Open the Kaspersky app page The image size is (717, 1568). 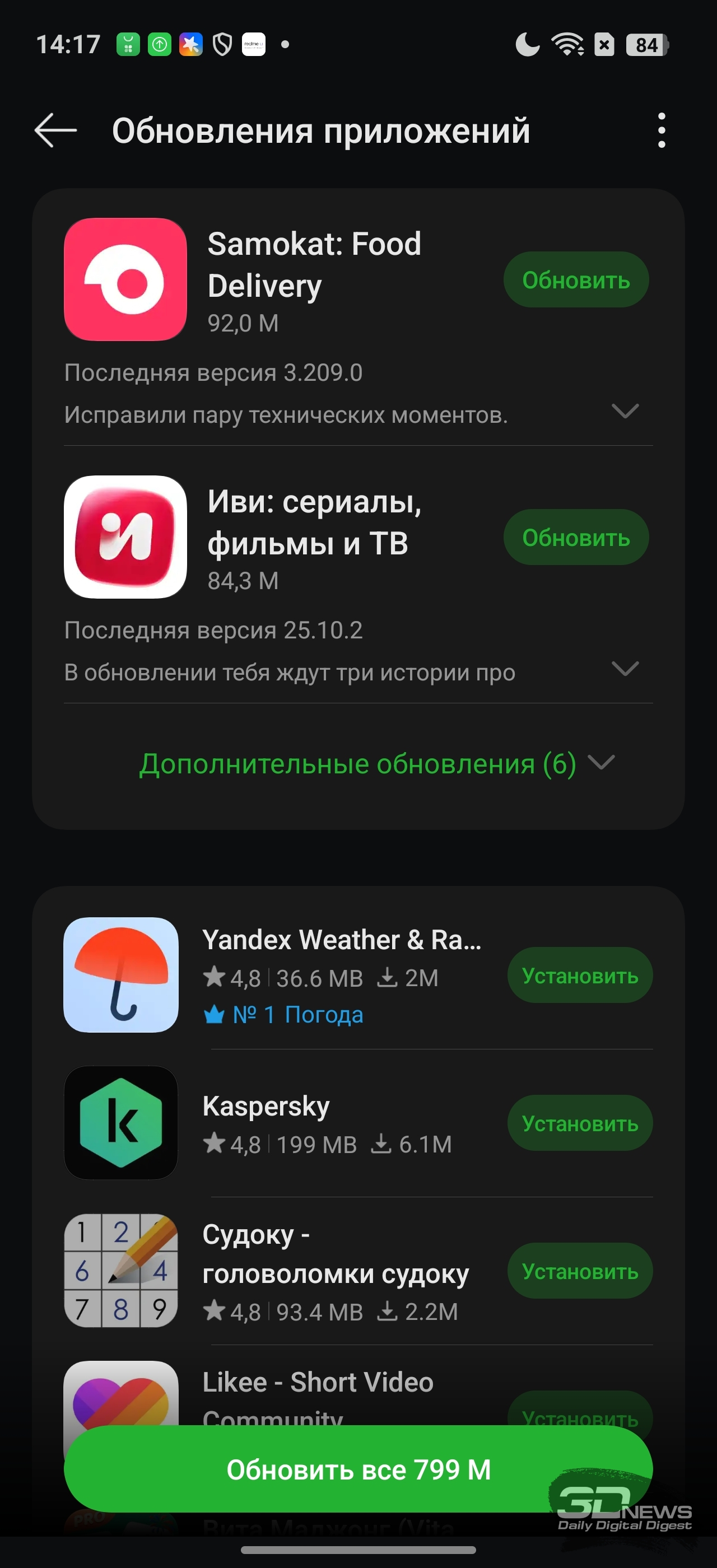pyautogui.click(x=266, y=1107)
